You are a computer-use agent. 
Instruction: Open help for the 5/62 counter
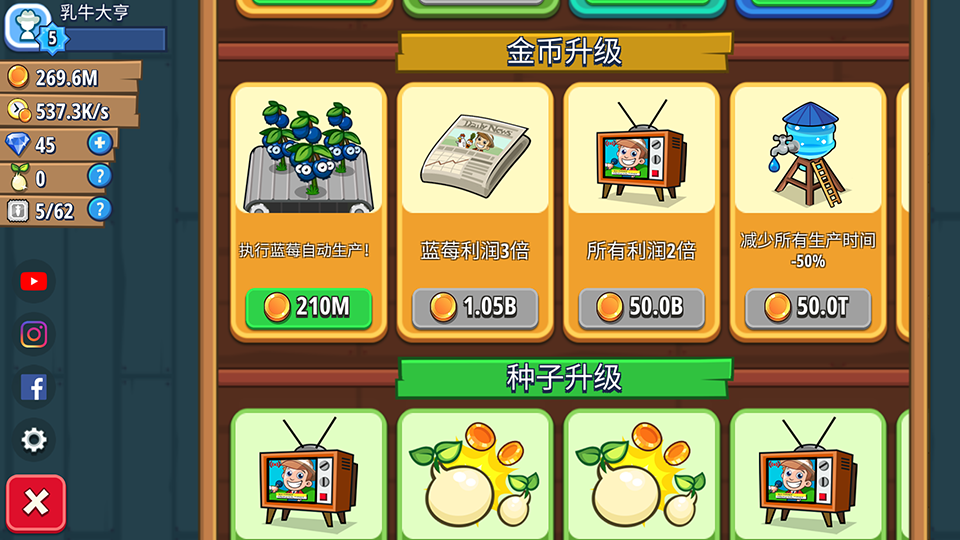click(99, 209)
